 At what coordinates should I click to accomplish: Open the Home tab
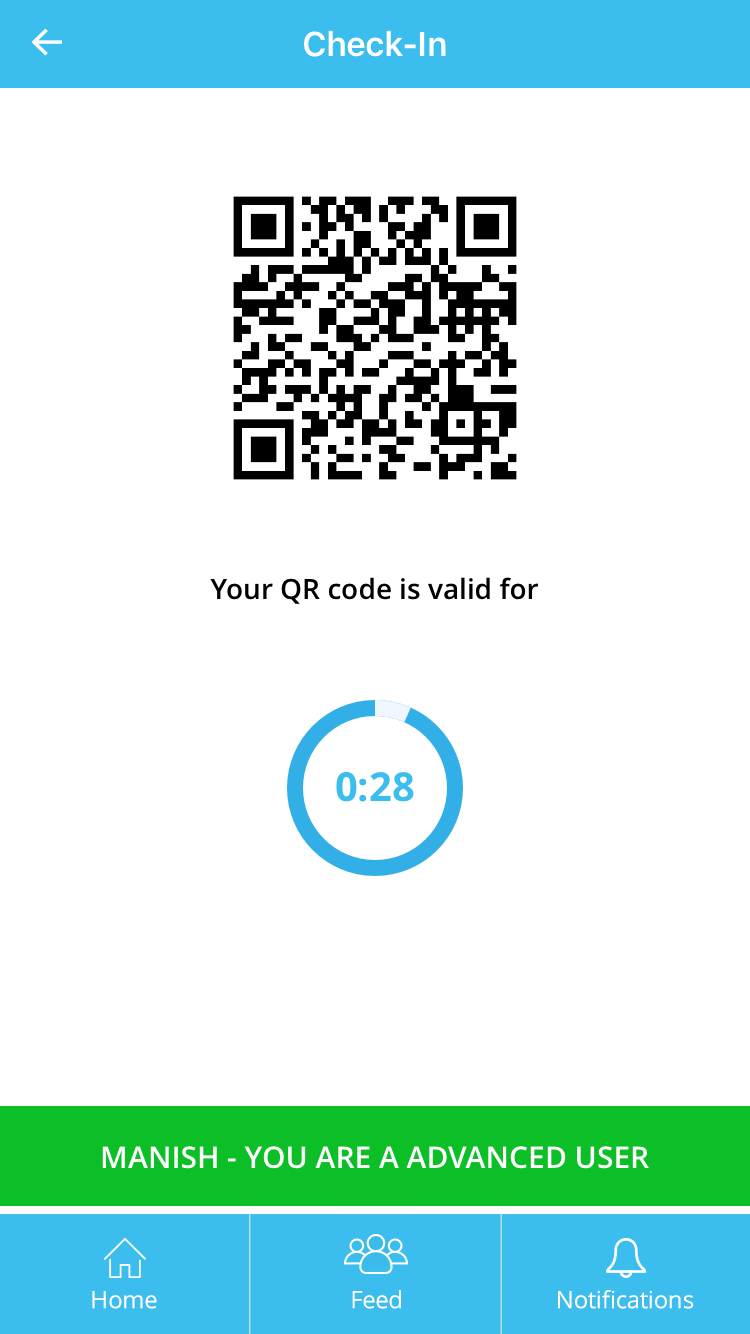pyautogui.click(x=124, y=1273)
